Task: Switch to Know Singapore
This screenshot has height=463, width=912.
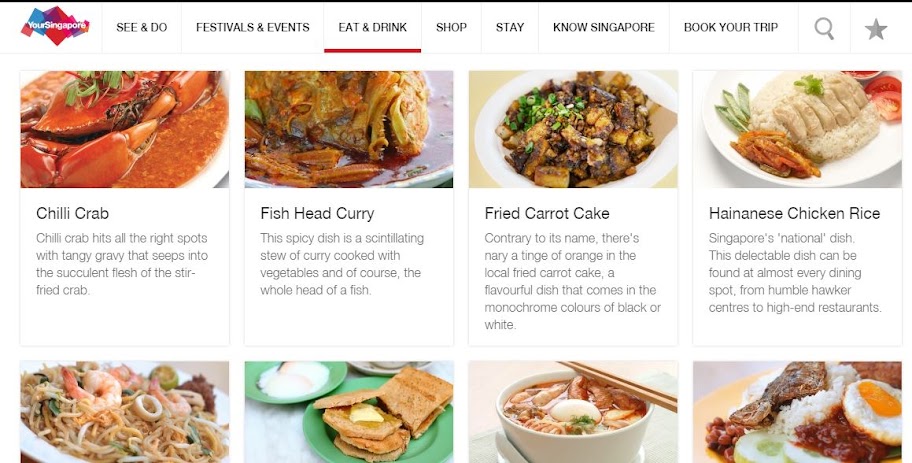Action: (x=604, y=27)
